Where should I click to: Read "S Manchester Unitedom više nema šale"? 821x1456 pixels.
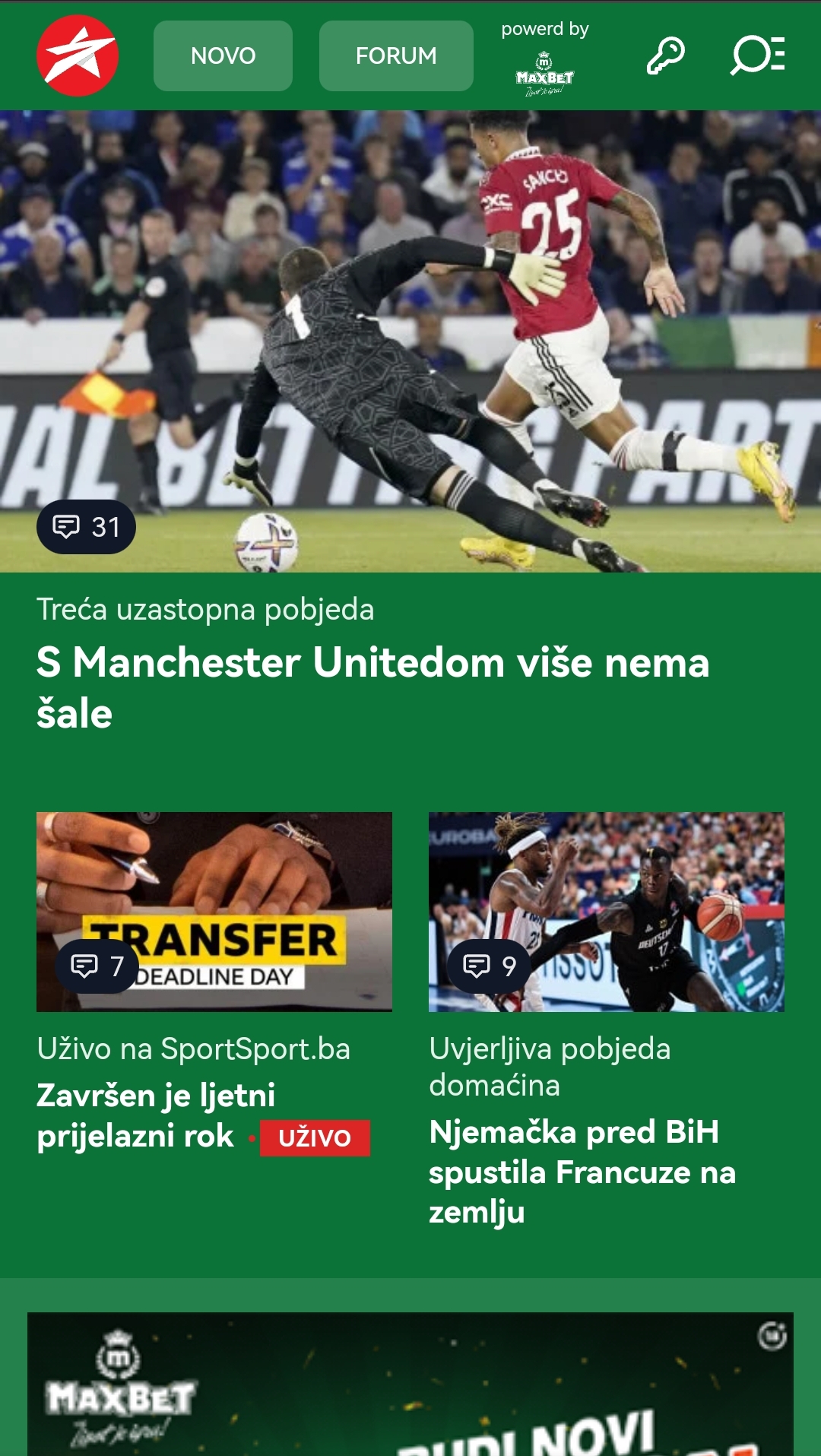[373, 687]
